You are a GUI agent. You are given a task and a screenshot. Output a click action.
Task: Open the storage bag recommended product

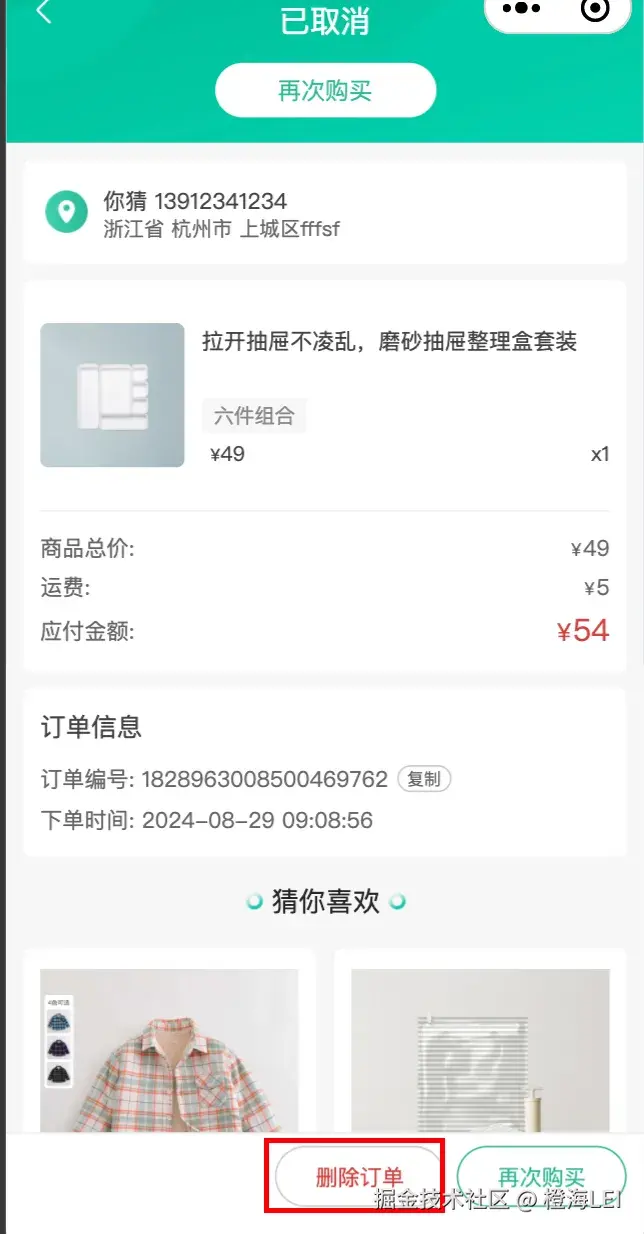pyautogui.click(x=480, y=1050)
